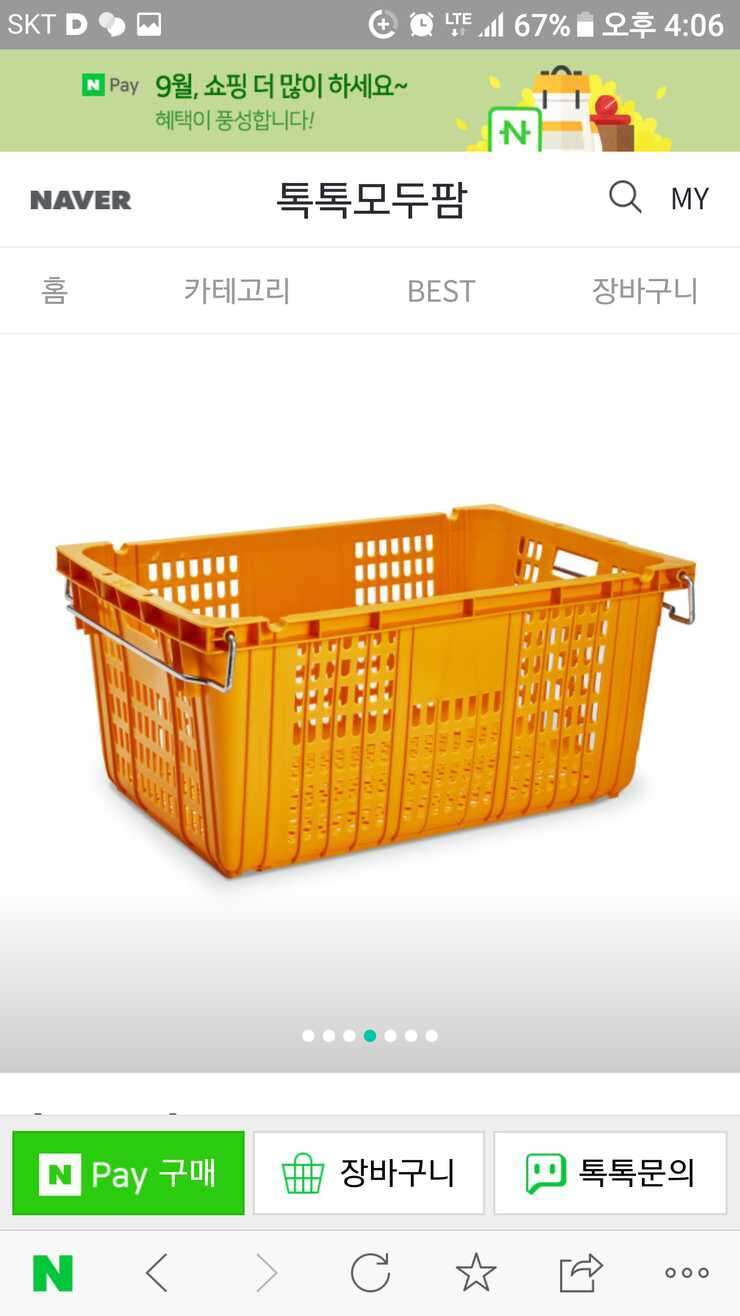
Task: Switch to the BEST tab
Action: [441, 291]
